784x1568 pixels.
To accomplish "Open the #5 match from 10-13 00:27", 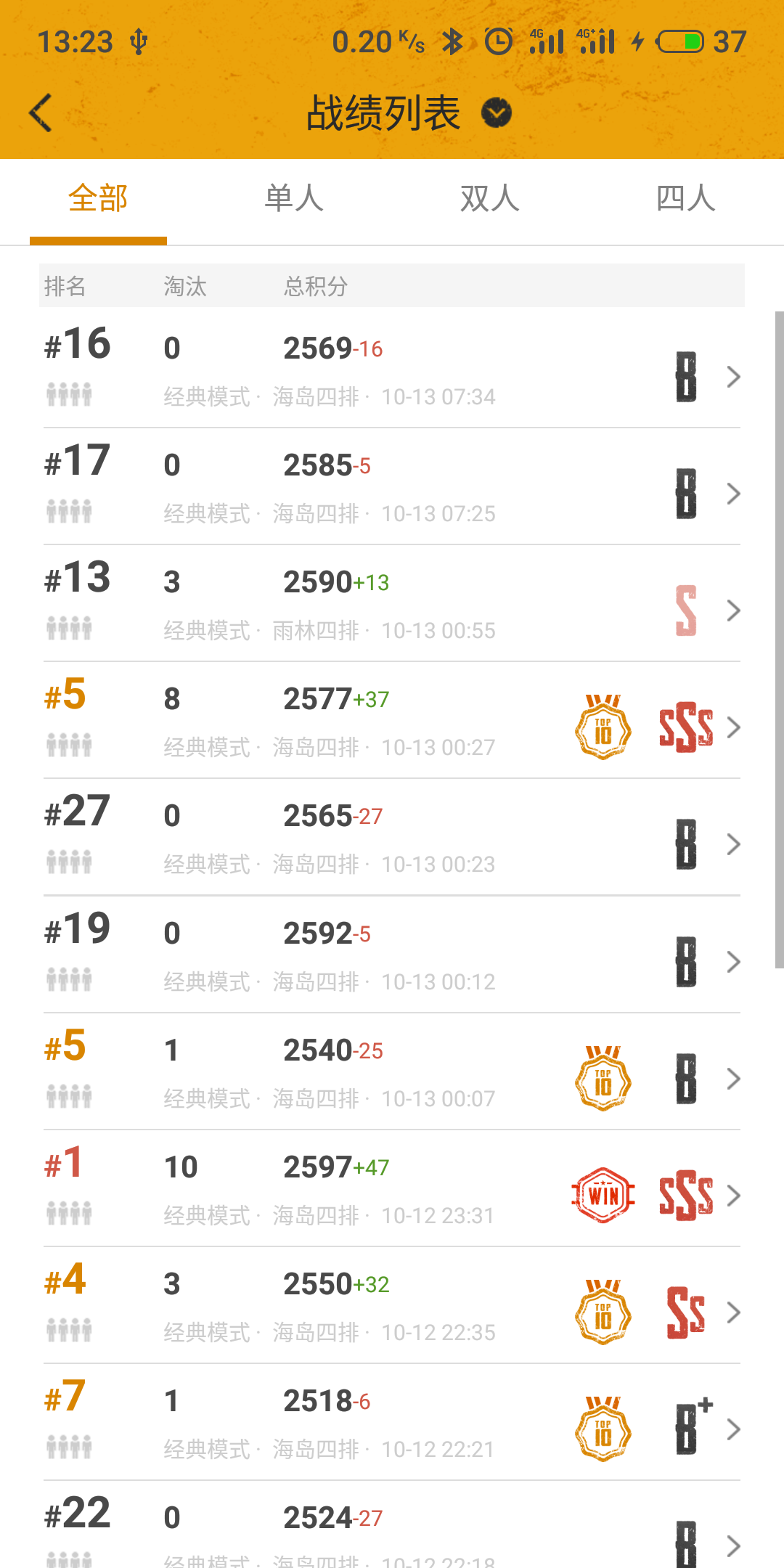I will pyautogui.click(x=392, y=720).
